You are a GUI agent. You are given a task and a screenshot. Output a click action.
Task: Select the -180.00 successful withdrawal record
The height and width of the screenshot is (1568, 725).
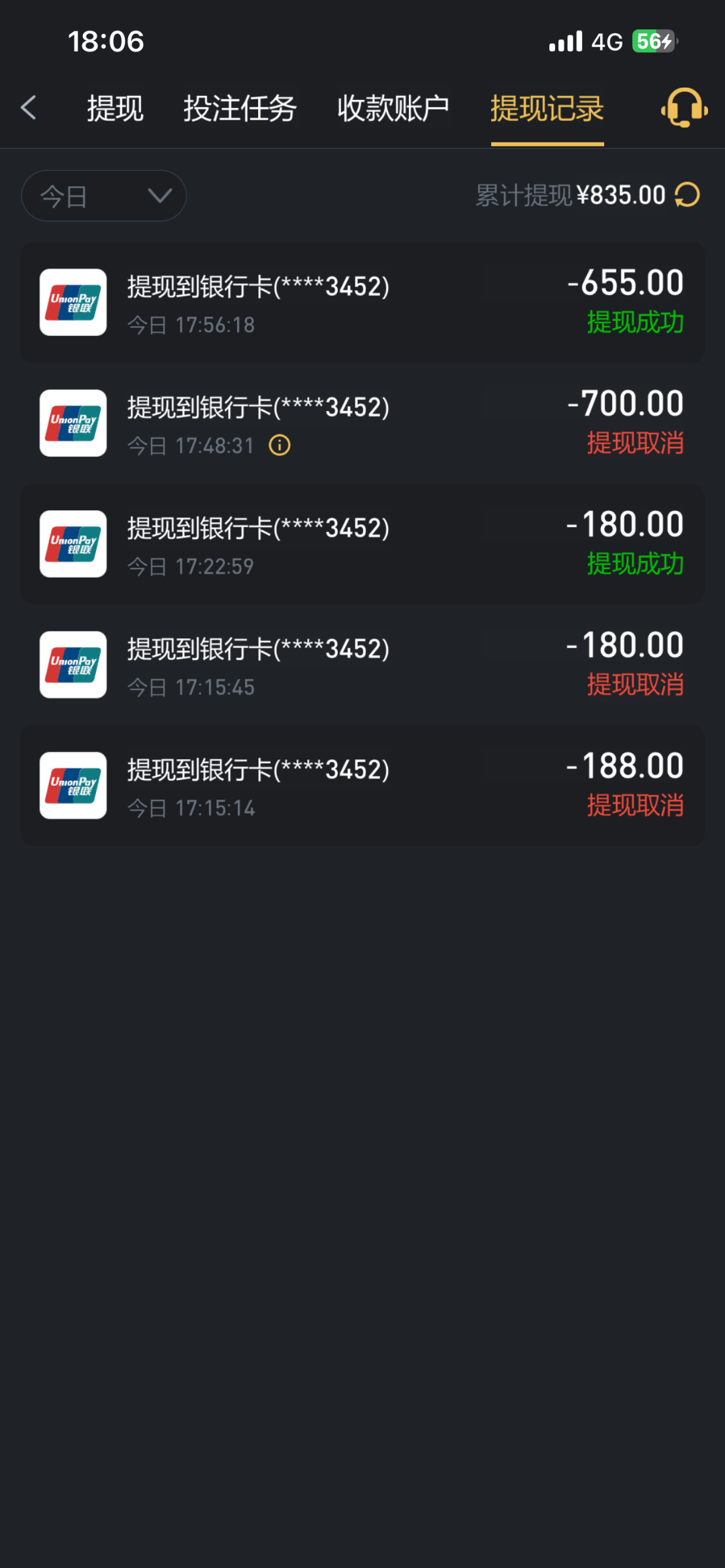[362, 544]
